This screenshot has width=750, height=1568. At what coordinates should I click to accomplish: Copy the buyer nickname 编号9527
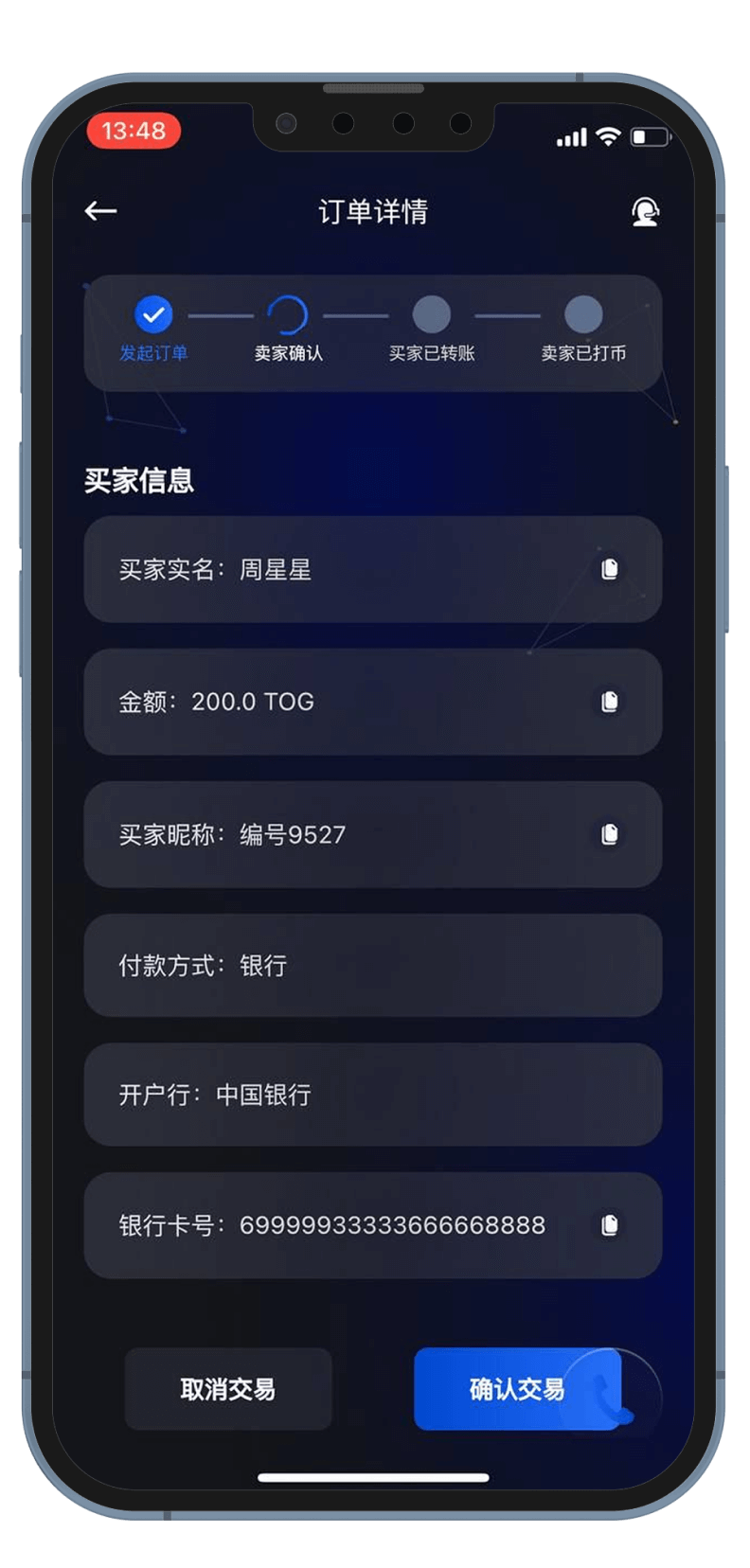click(x=610, y=833)
